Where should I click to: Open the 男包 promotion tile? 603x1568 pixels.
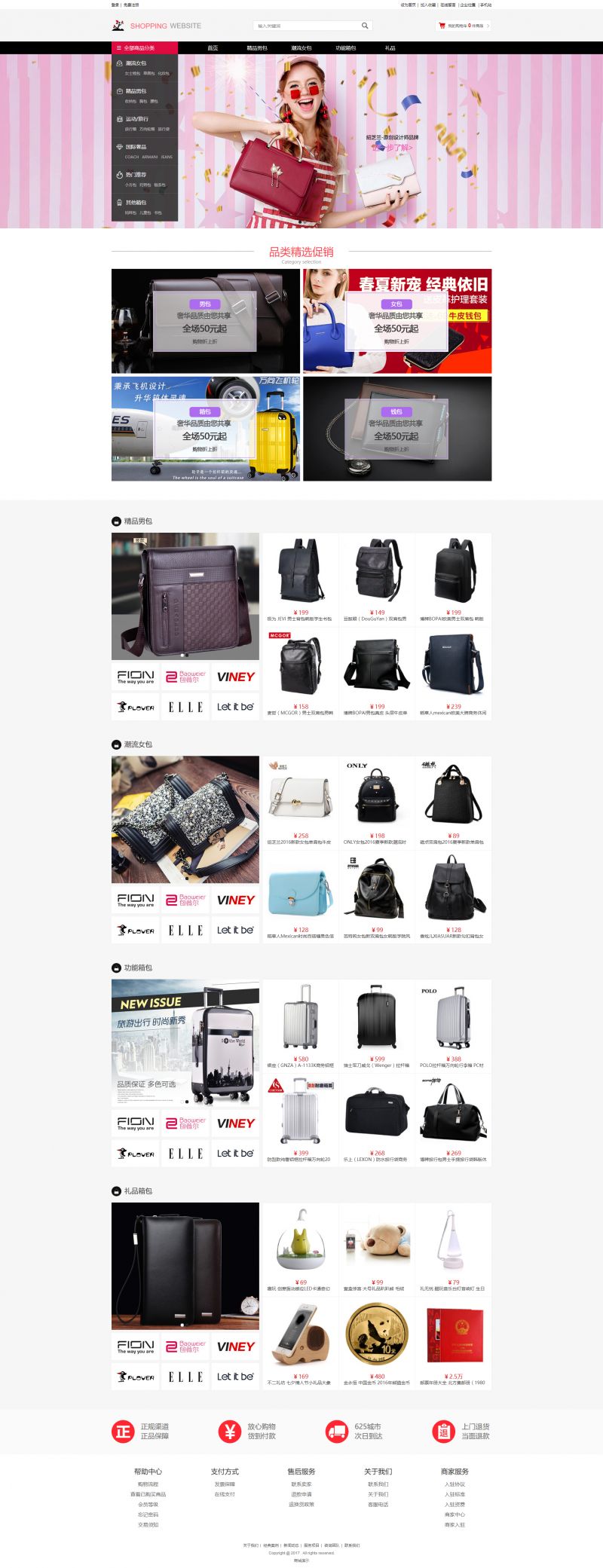tap(205, 321)
